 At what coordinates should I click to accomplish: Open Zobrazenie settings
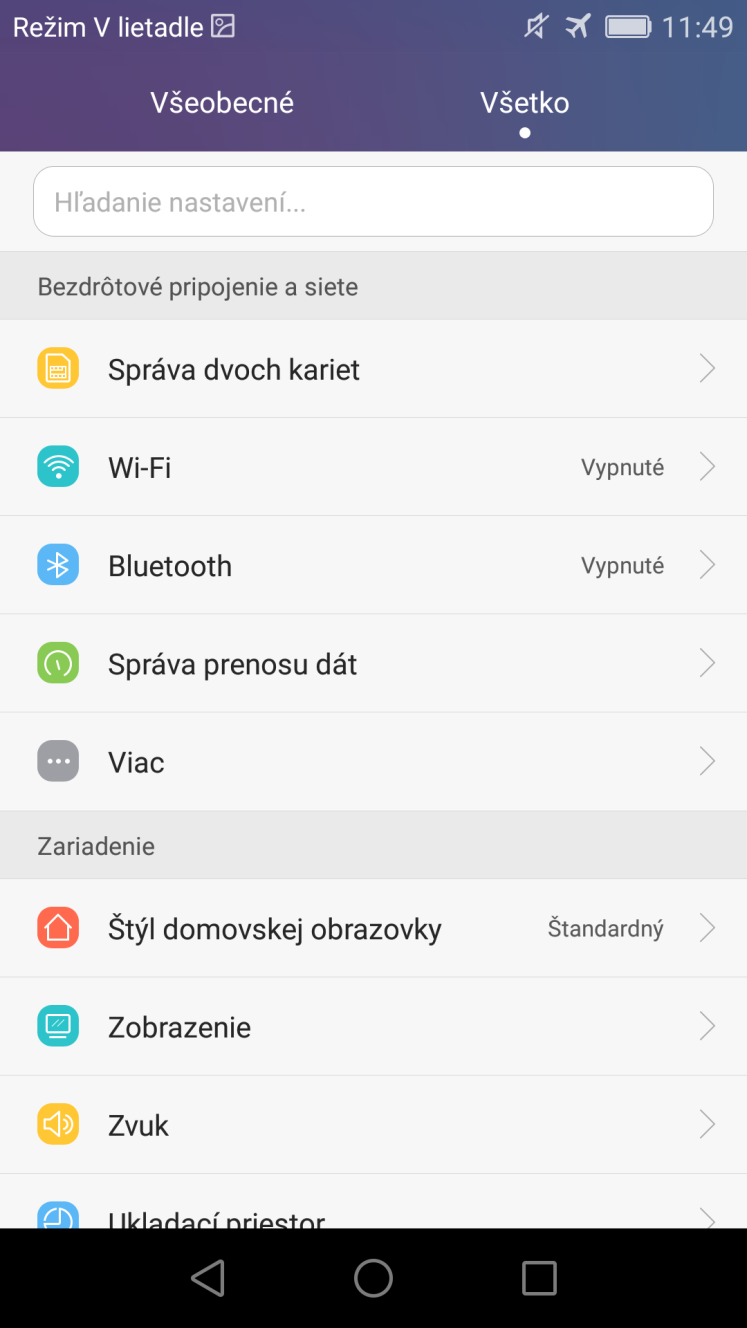click(x=373, y=1027)
